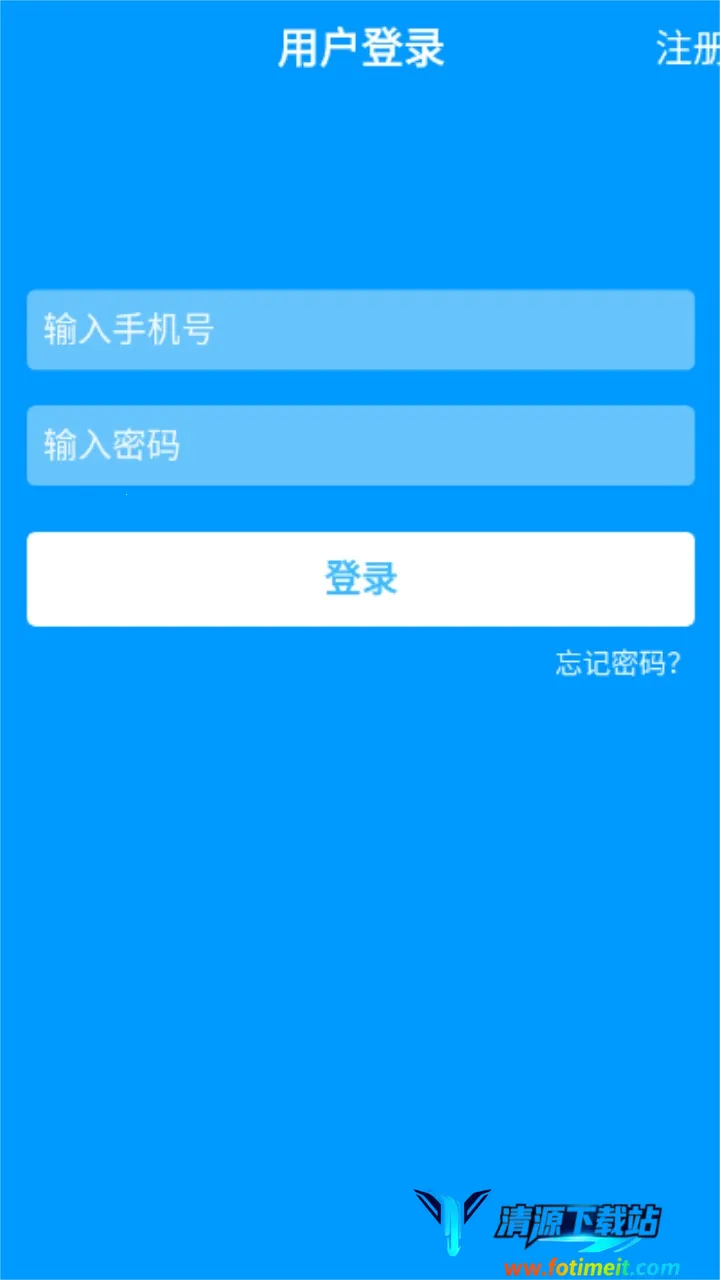Click the 输入密码 password field

pyautogui.click(x=360, y=446)
